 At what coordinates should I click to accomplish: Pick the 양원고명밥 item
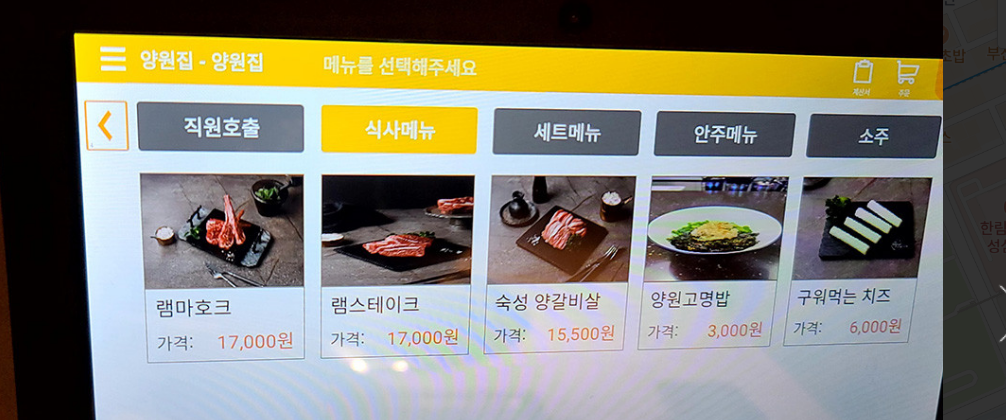point(714,260)
